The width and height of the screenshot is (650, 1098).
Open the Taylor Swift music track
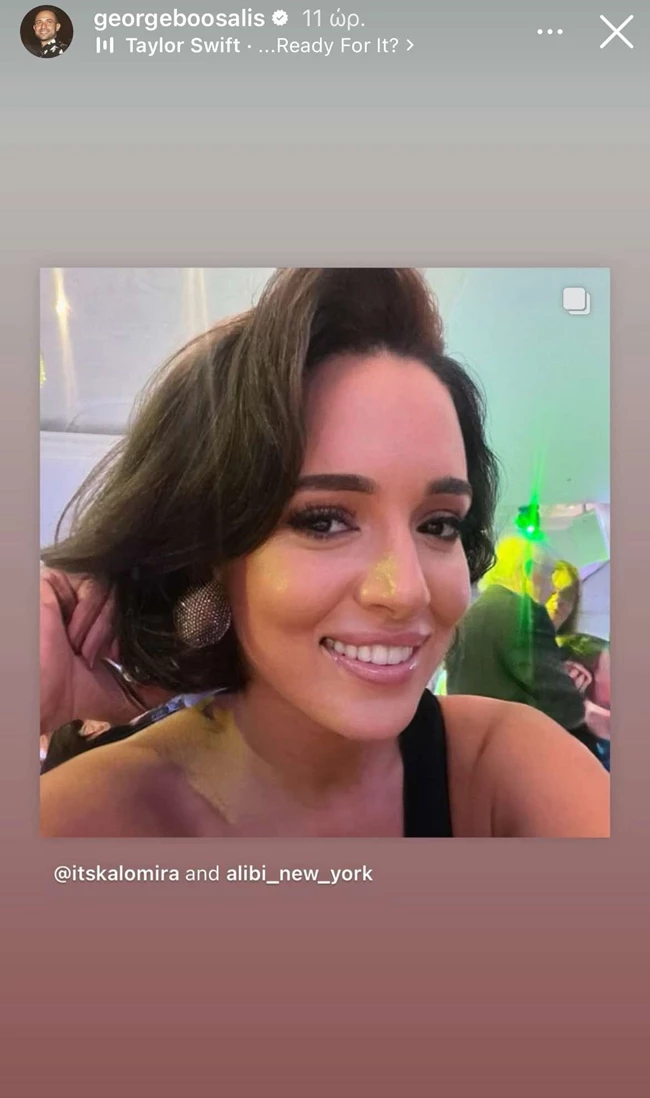point(254,46)
